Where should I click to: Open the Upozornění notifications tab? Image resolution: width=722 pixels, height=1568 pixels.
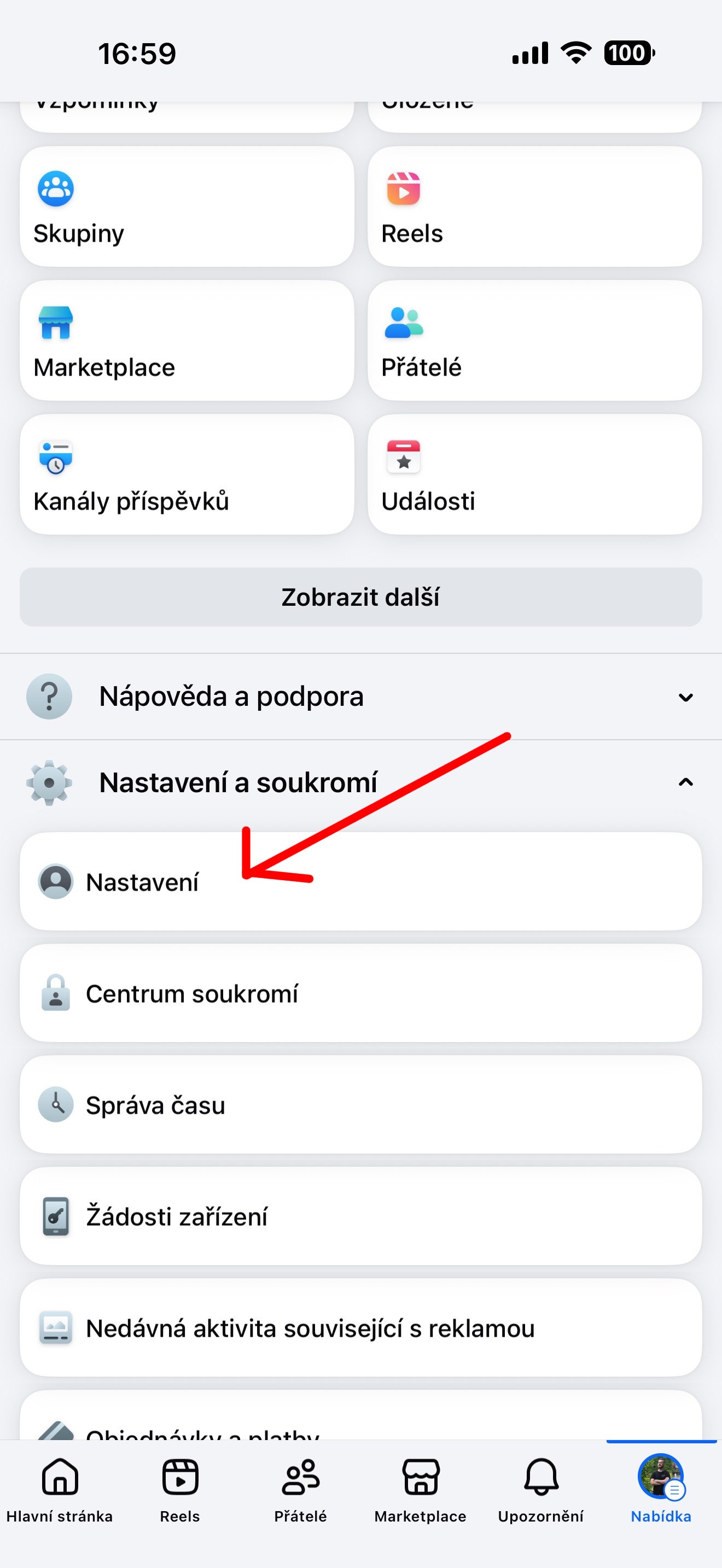click(x=540, y=1488)
